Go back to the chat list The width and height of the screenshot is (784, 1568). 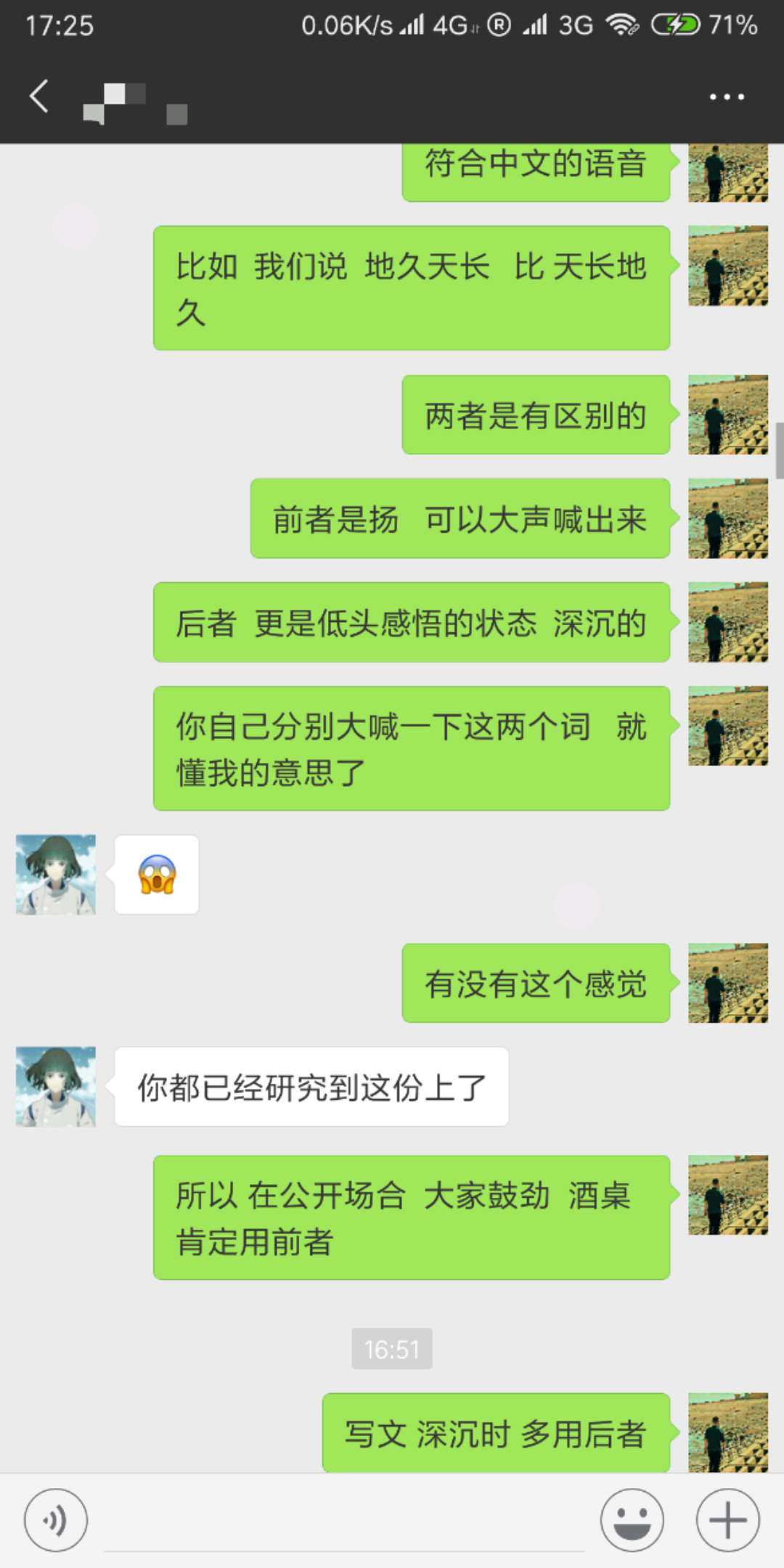tap(39, 97)
